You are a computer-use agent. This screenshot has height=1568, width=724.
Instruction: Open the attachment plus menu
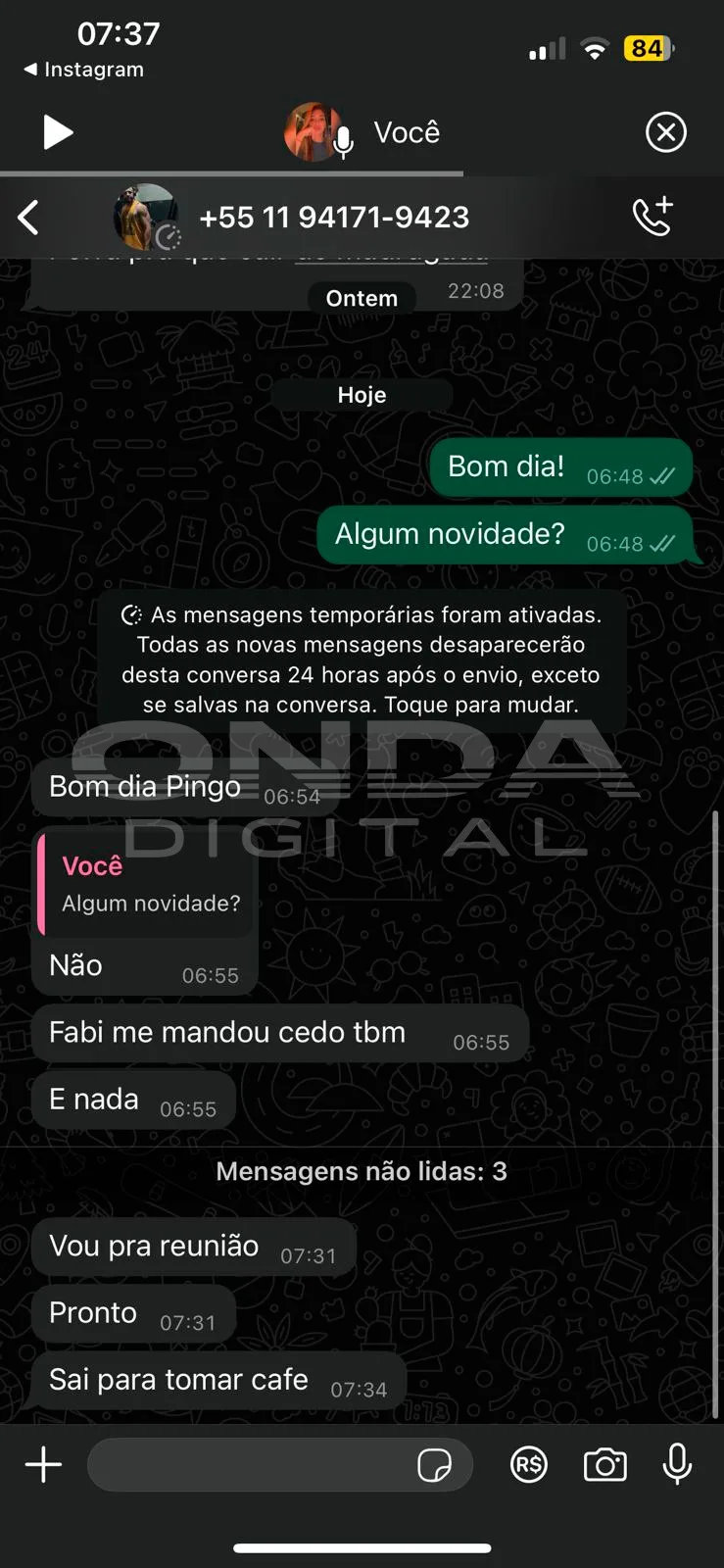click(x=43, y=1465)
